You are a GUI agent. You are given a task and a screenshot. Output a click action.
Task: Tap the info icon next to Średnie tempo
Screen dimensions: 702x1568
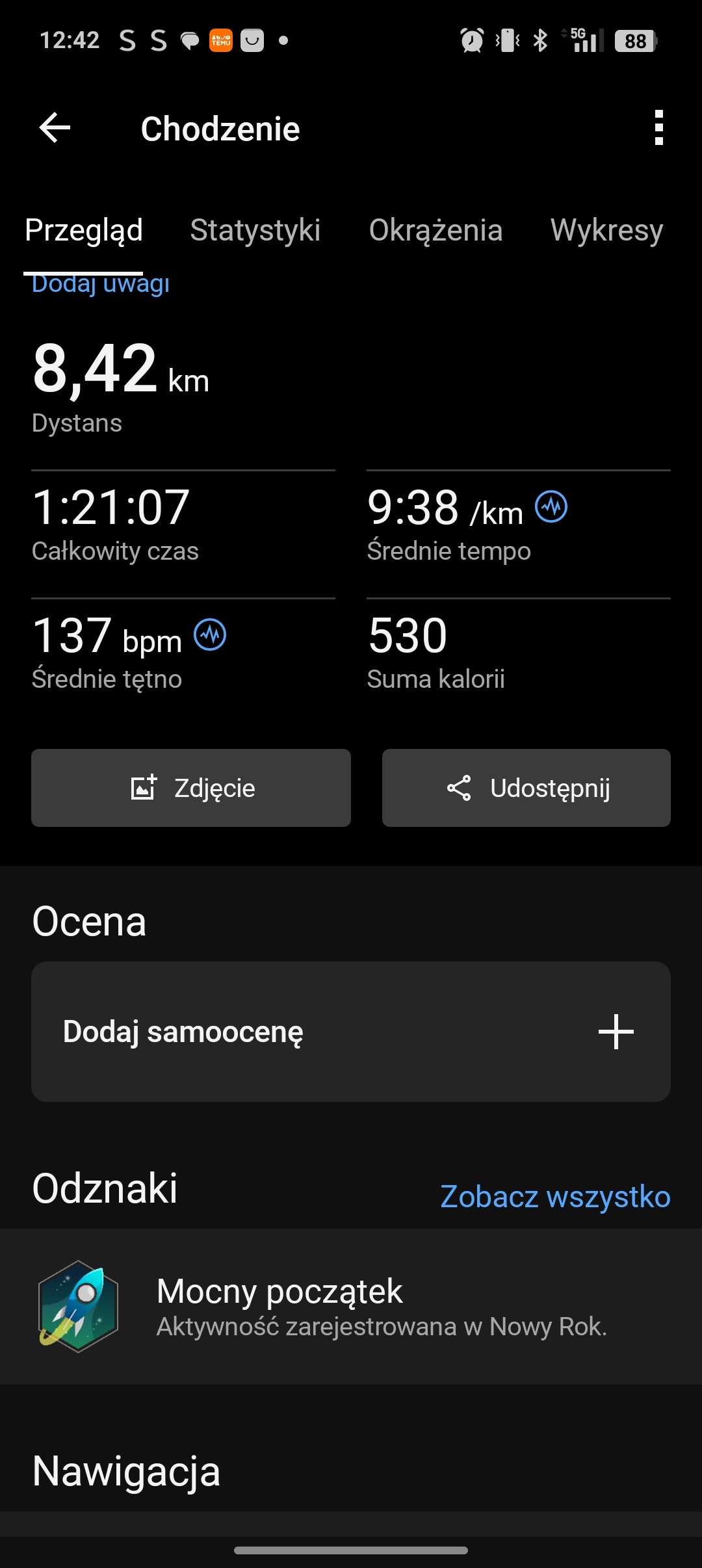point(551,507)
